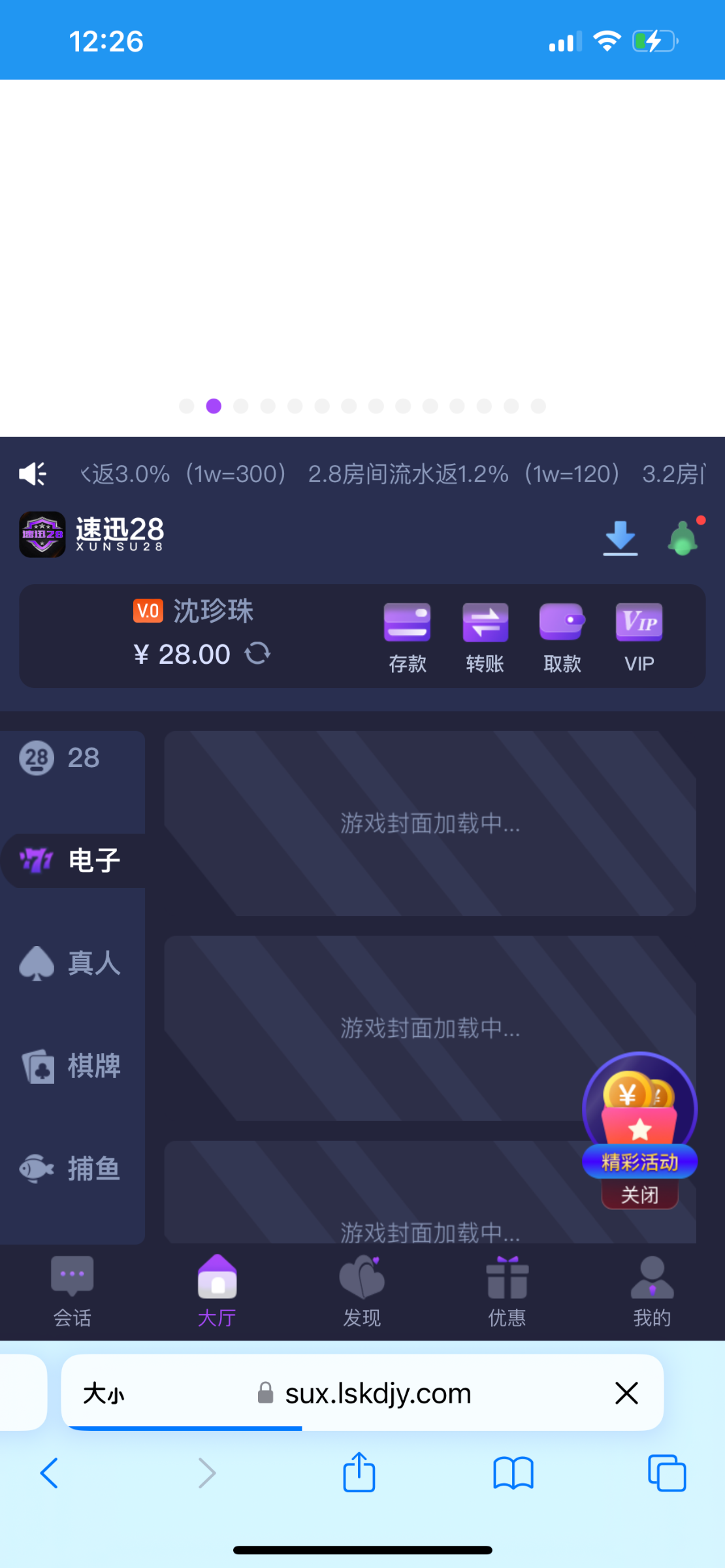Switch to the 会话 chat tab
This screenshot has height=1568, width=725.
(x=72, y=1291)
